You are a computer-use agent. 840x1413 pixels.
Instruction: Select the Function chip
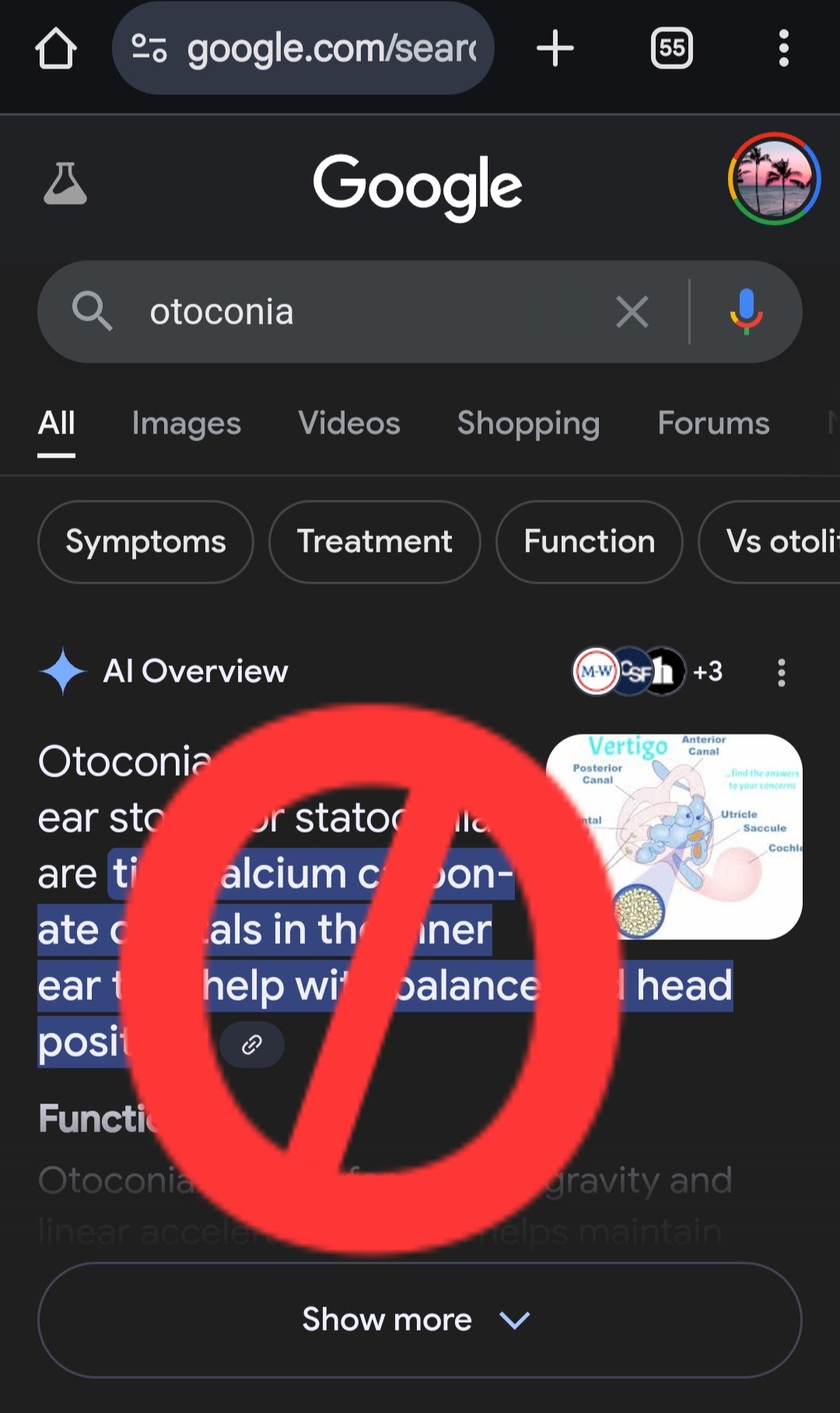(589, 542)
